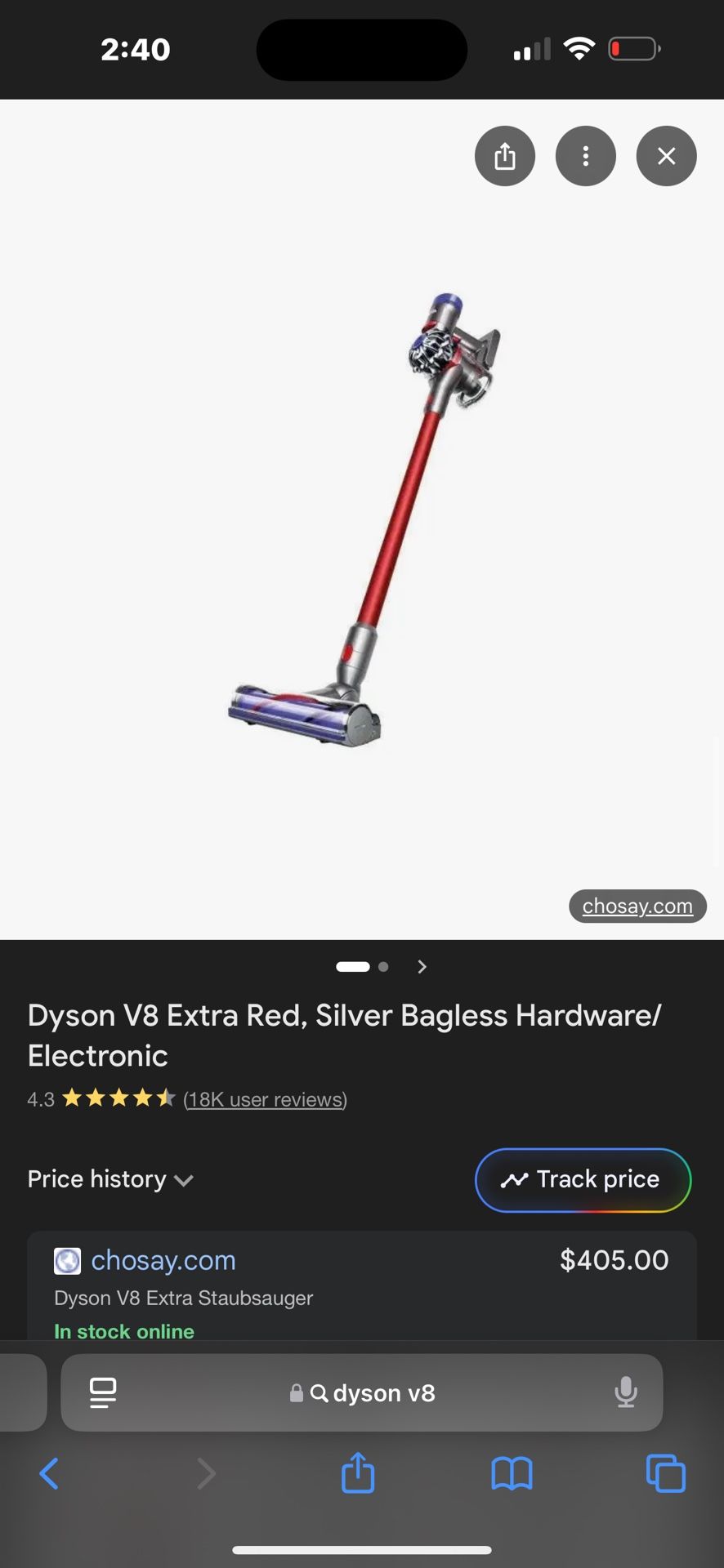The image size is (724, 1568).
Task: Close the product detail view
Action: 666,156
